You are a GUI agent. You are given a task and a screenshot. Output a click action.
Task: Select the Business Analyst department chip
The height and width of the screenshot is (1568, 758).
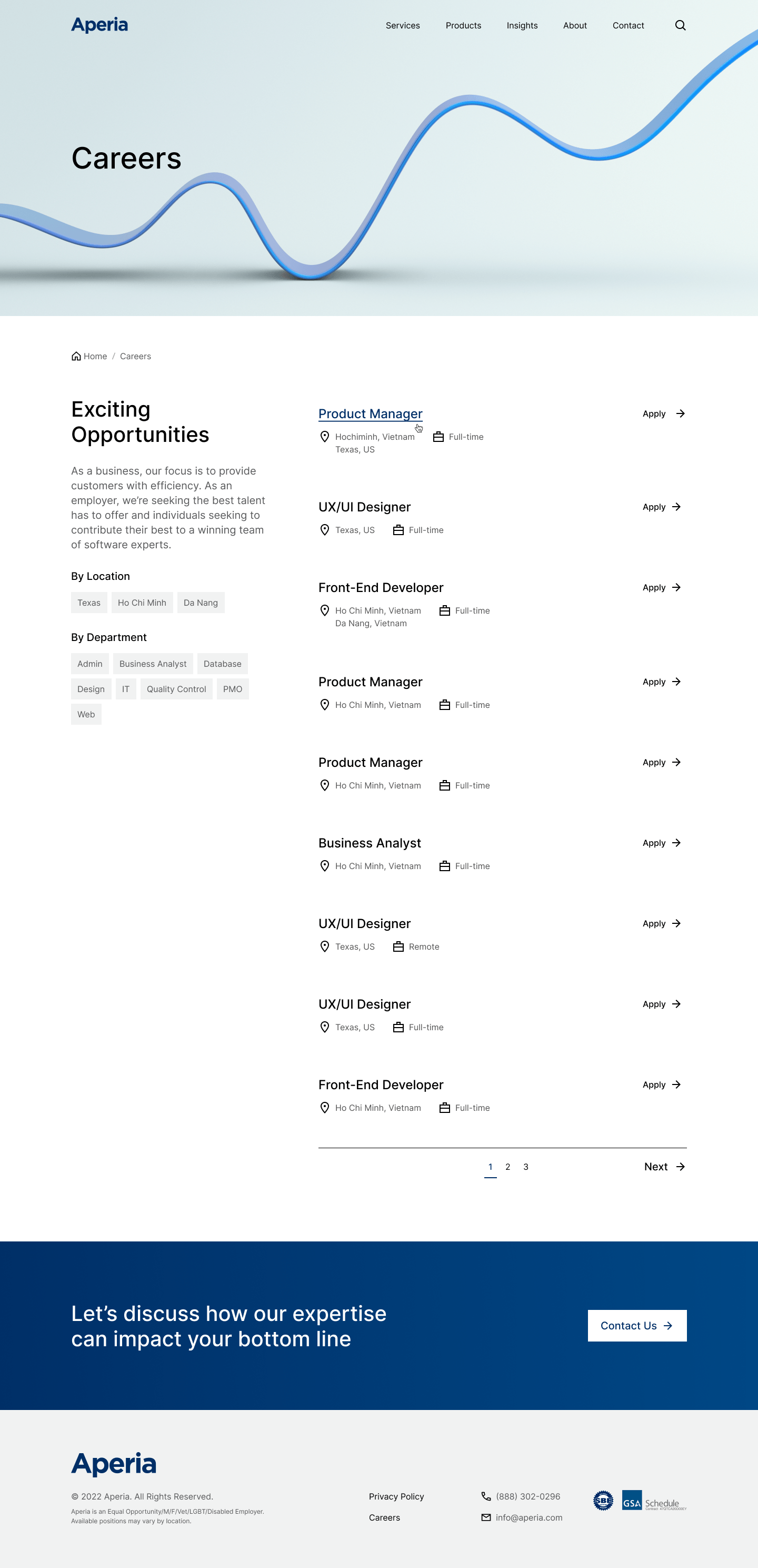pos(153,664)
